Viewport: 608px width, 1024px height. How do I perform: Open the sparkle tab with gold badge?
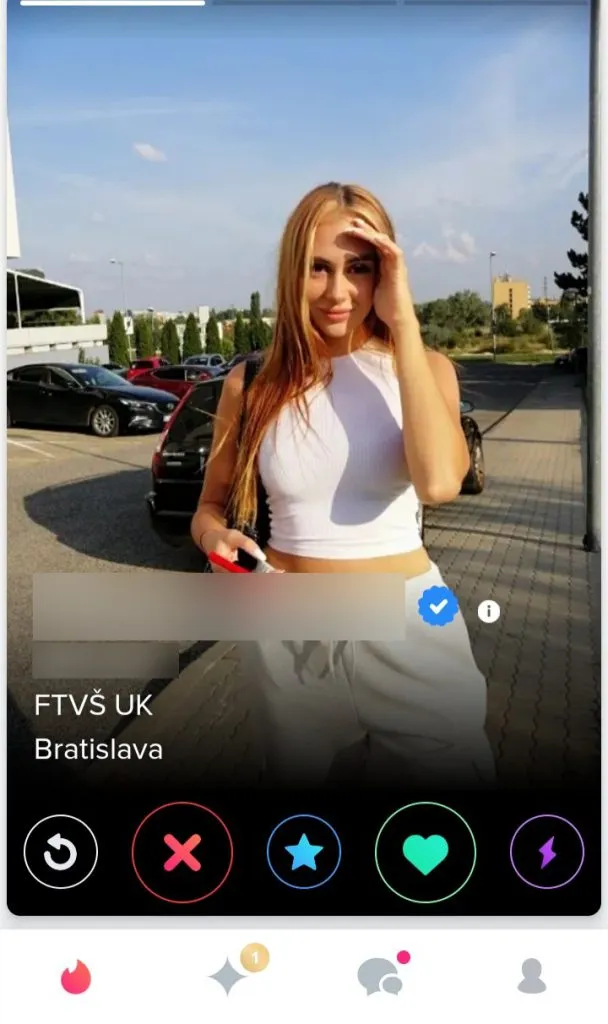(x=231, y=975)
